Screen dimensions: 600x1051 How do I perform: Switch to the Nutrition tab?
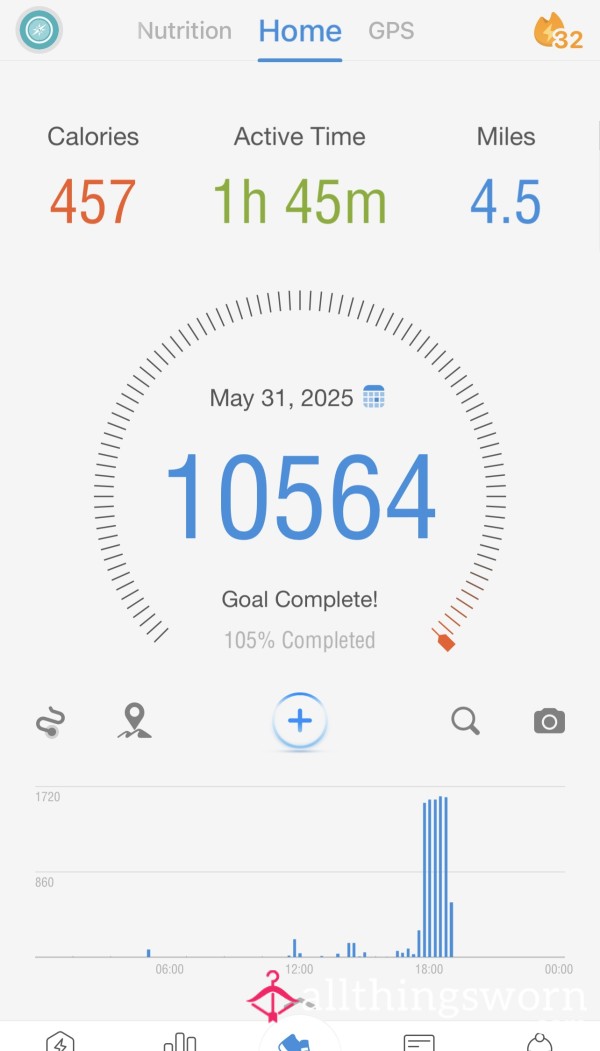click(x=184, y=31)
